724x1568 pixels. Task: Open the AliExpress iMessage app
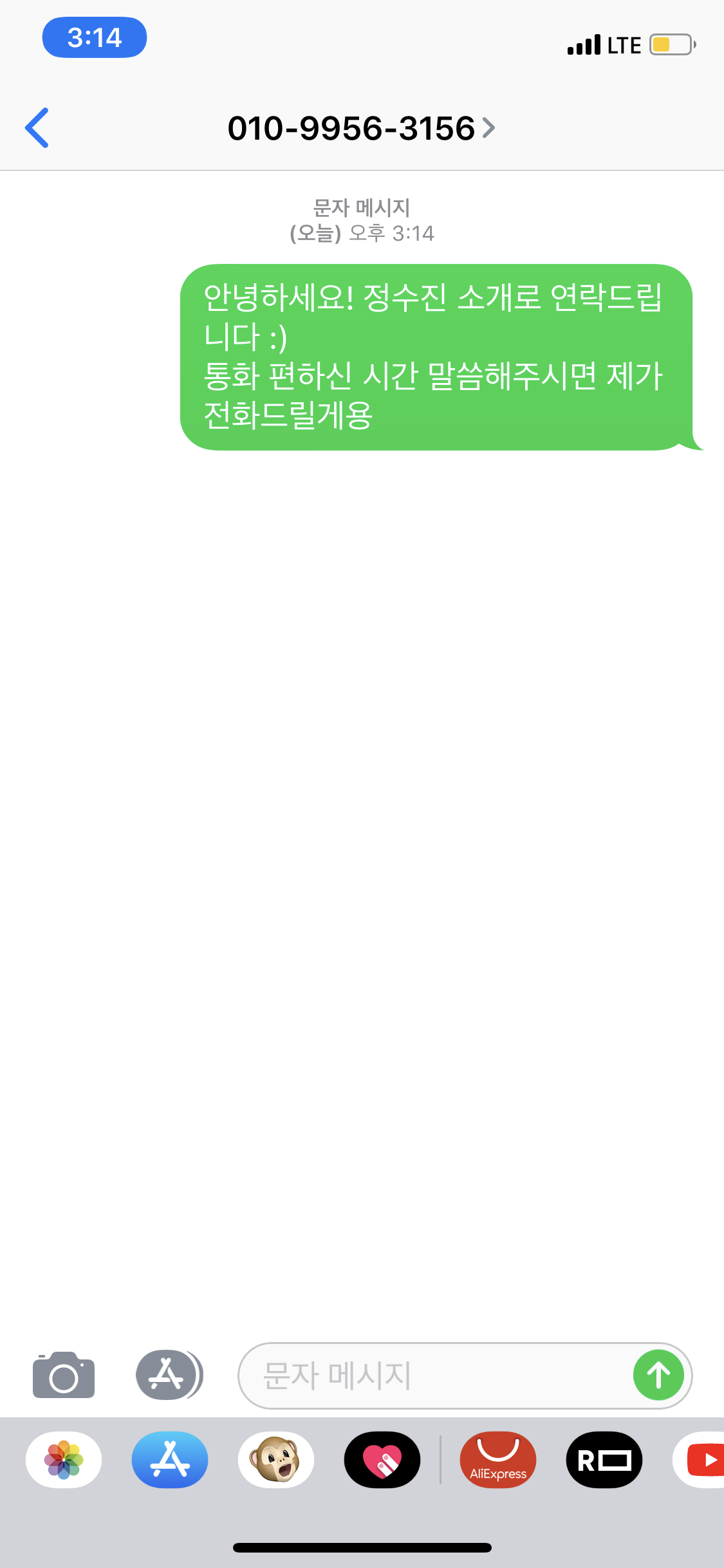click(x=498, y=1460)
